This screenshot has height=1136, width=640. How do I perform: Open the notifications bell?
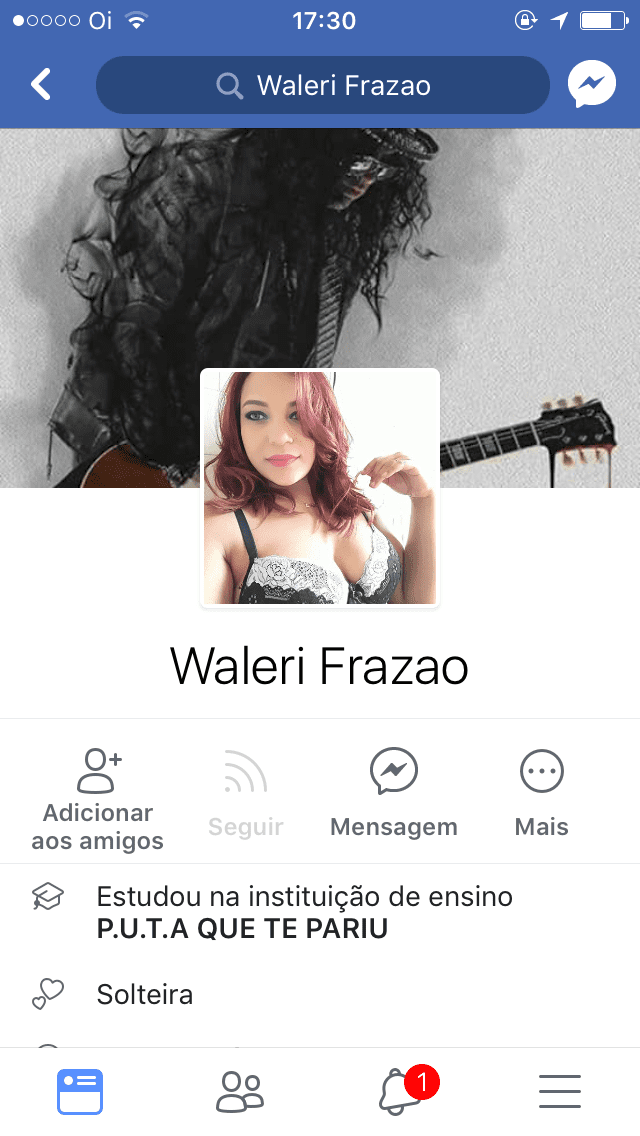click(400, 1092)
